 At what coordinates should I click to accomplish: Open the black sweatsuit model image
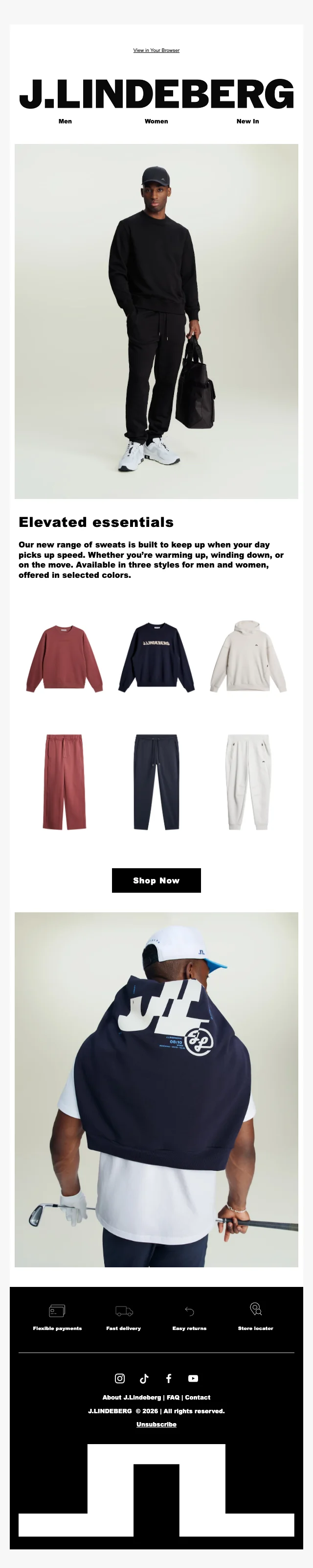click(156, 321)
